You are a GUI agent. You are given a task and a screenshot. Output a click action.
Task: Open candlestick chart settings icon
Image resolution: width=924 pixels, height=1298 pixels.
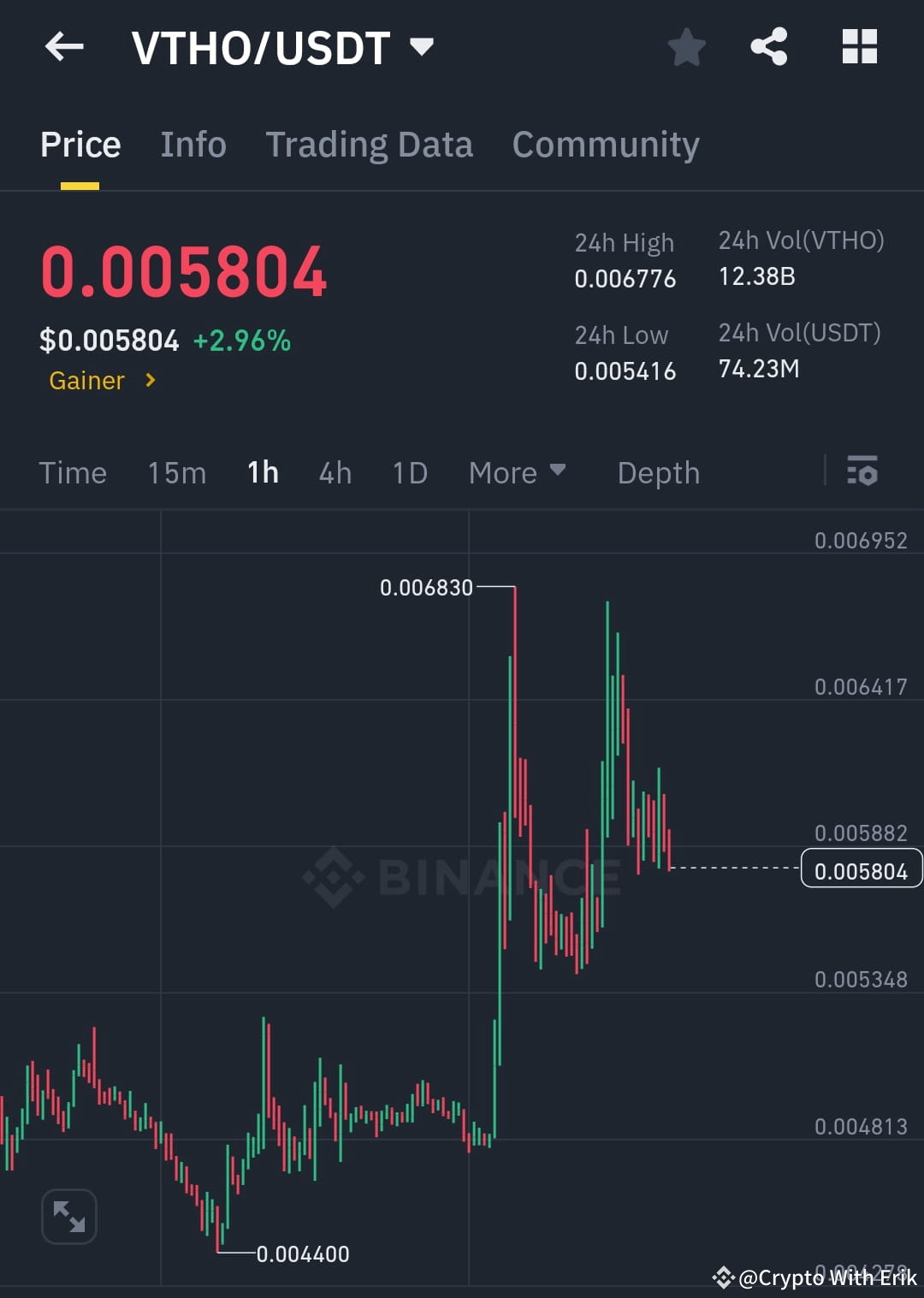click(x=862, y=471)
